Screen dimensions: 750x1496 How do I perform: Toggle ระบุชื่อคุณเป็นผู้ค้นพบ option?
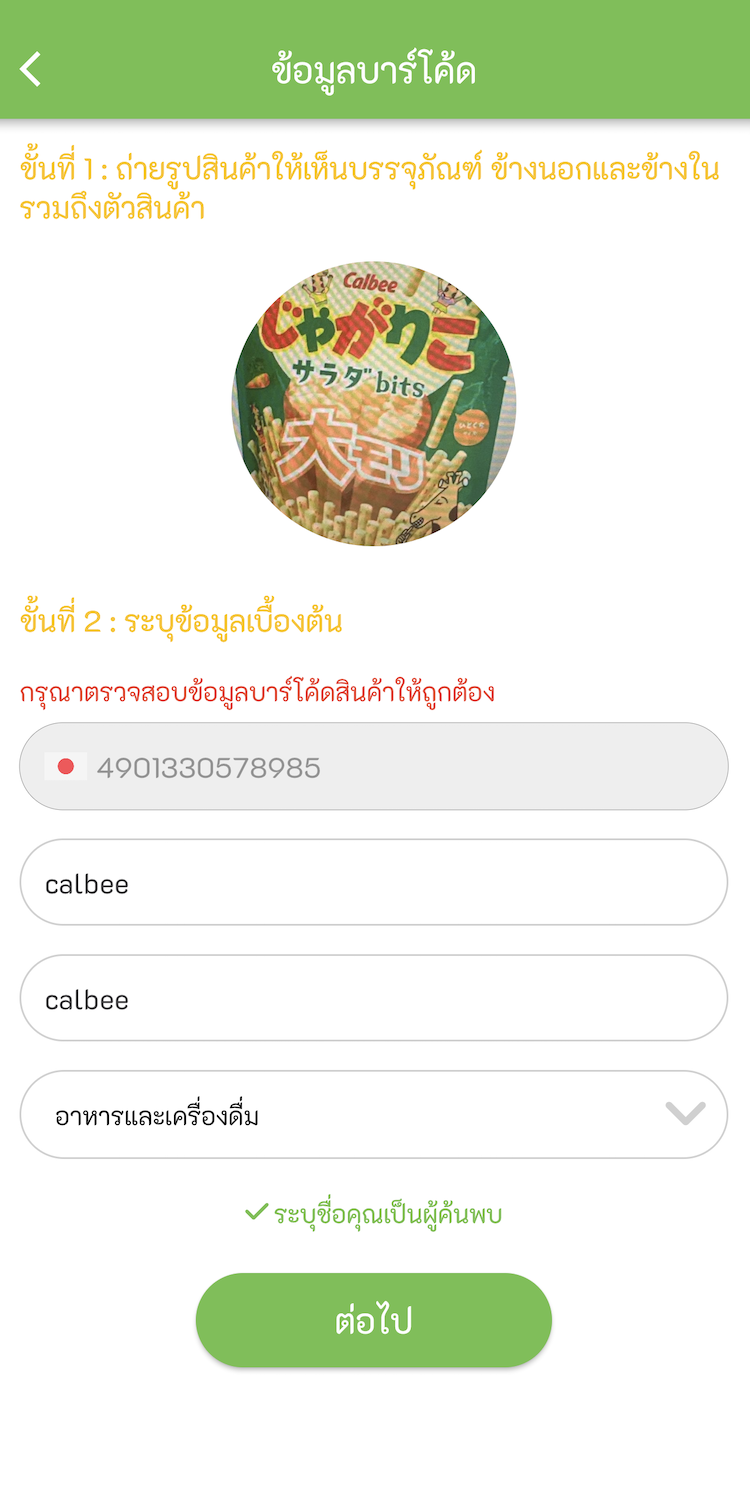[374, 1212]
